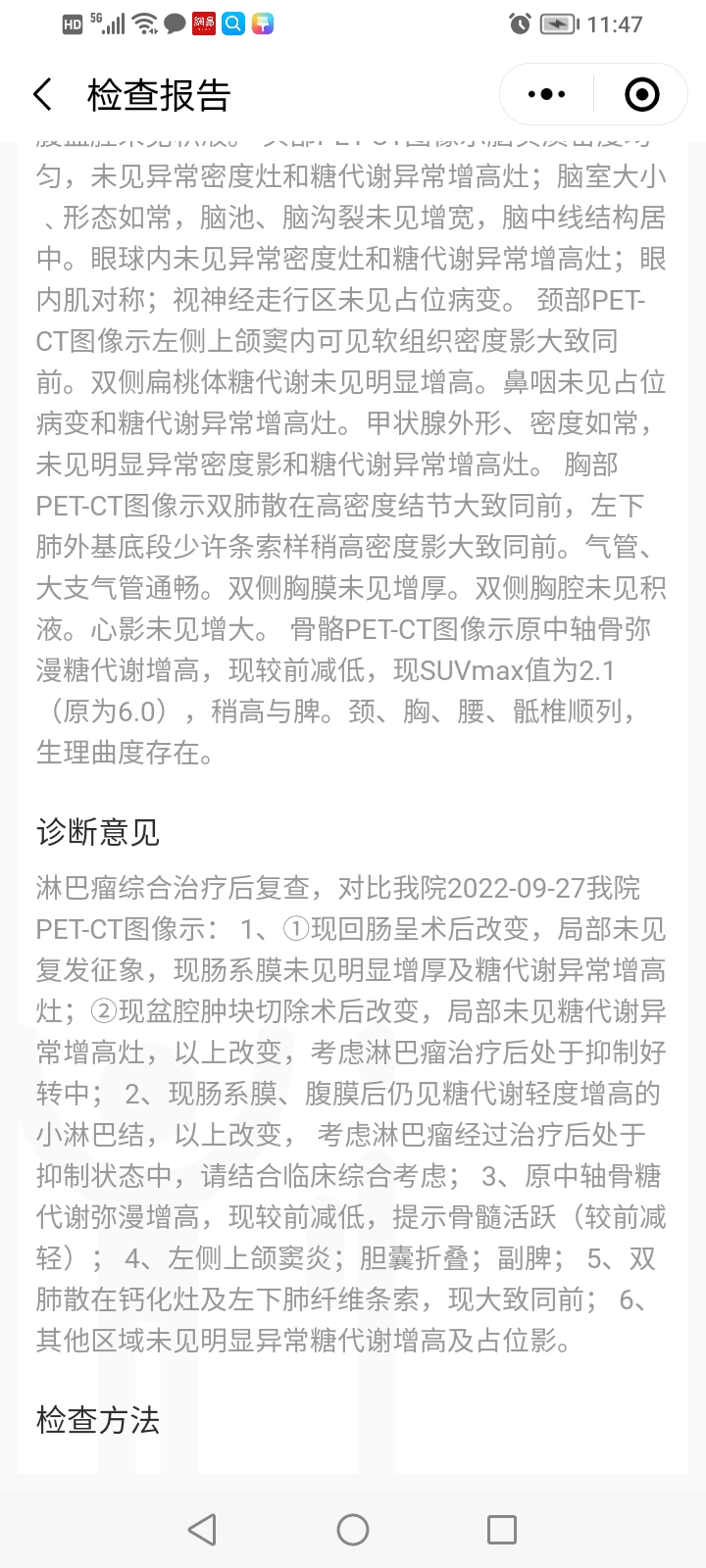Go back from the 检查报告 page

(x=42, y=95)
